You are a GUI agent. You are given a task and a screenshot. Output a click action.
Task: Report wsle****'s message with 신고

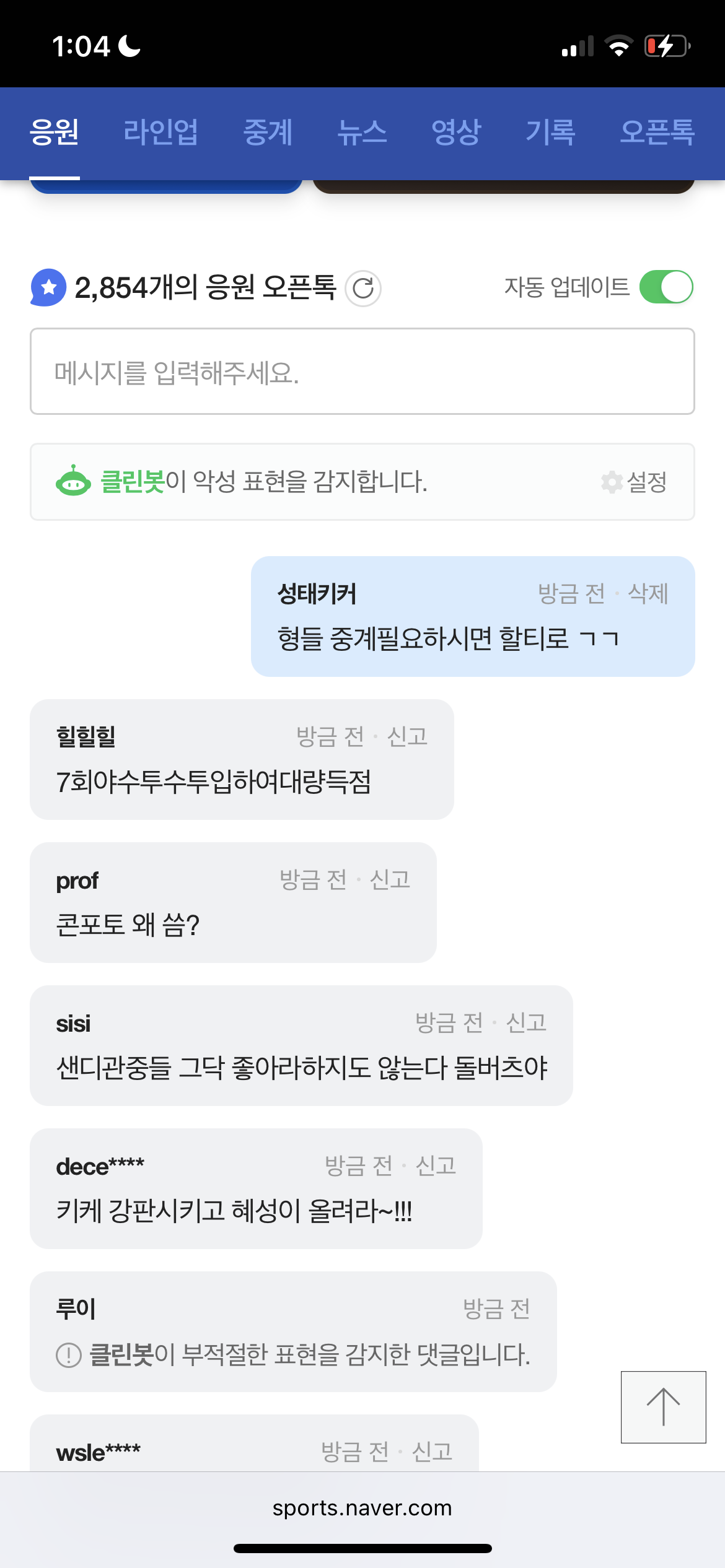(432, 1452)
